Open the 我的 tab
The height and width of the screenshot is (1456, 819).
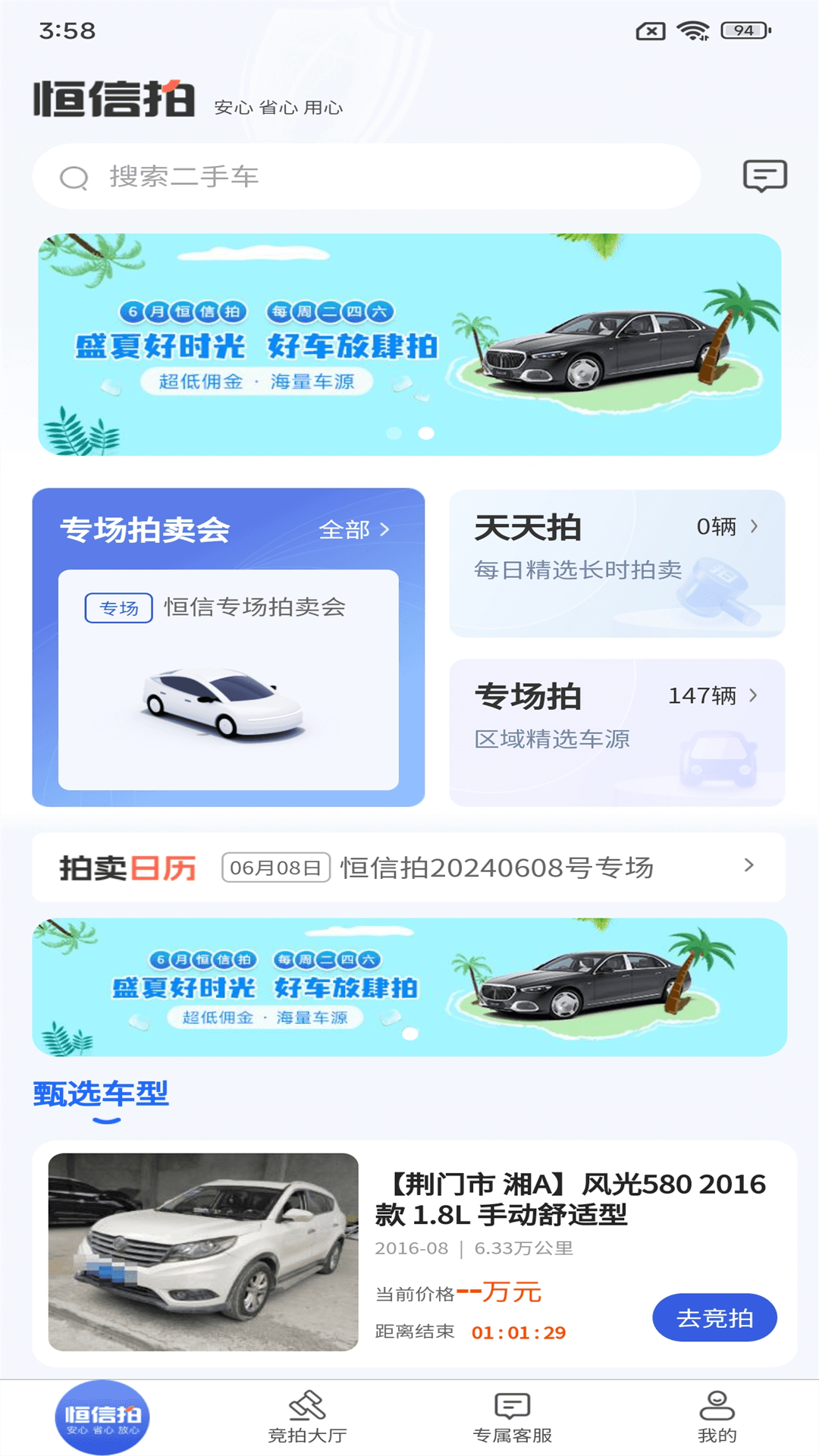pos(717,1417)
